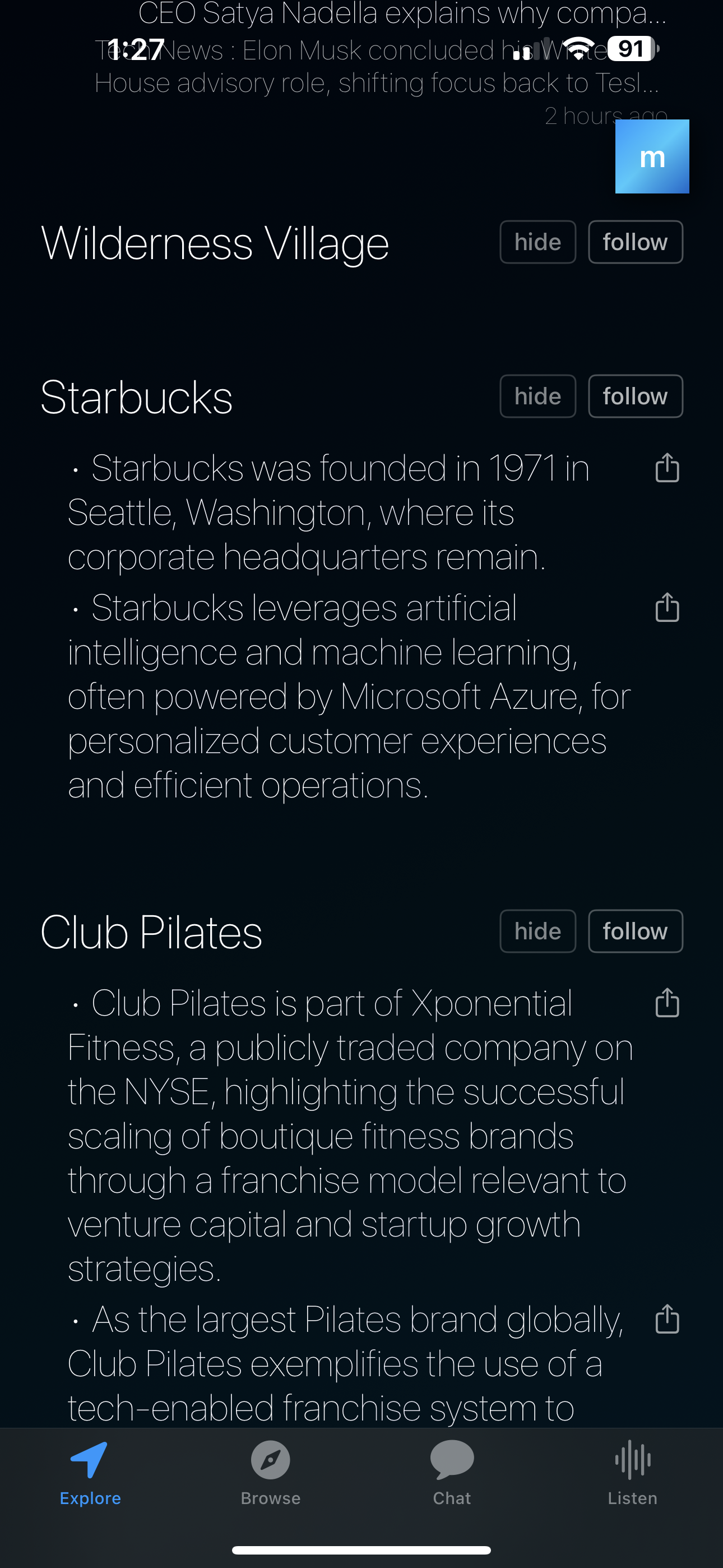Hide the Club Pilates topic

537,931
